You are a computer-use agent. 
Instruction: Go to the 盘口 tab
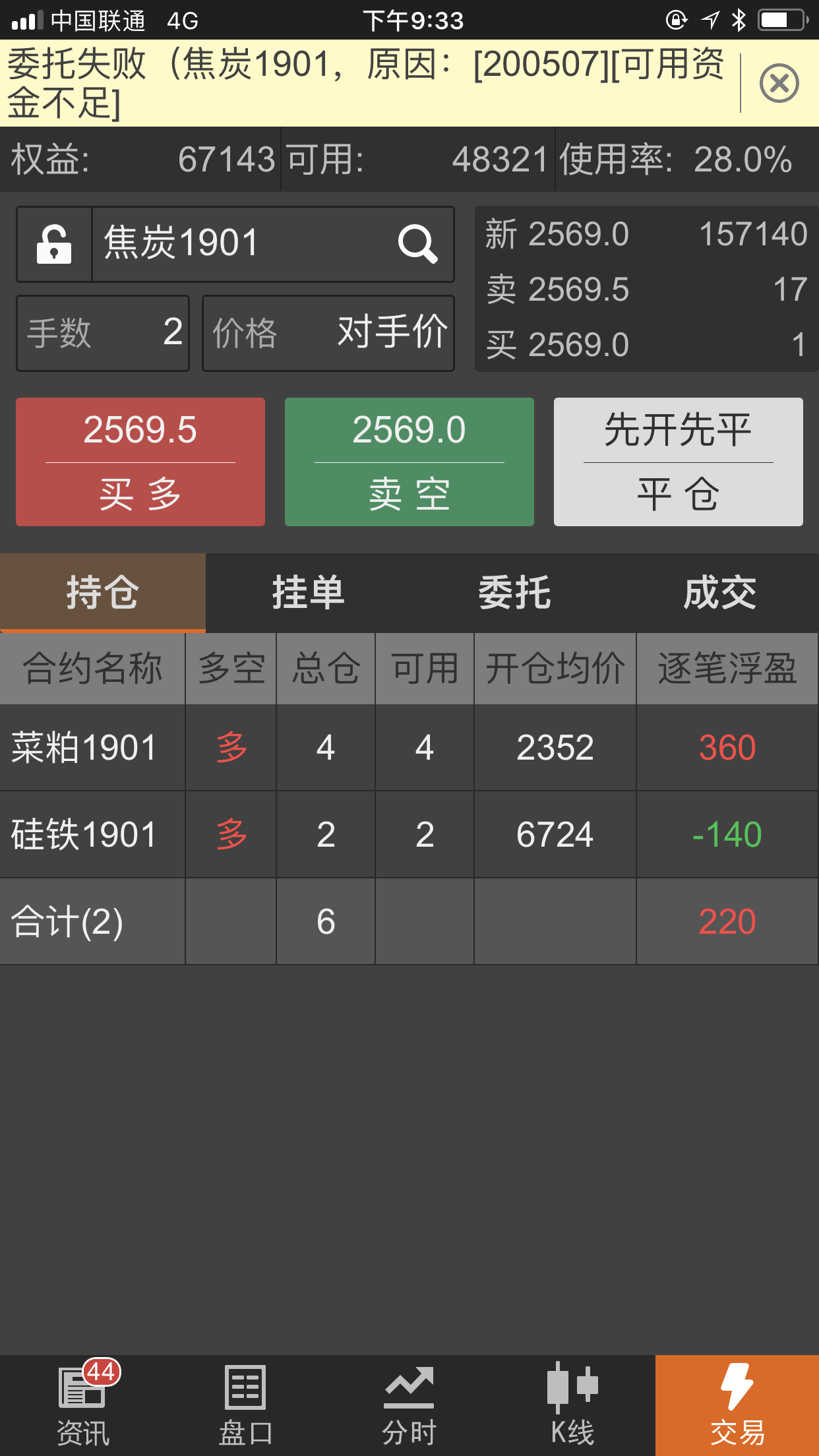(x=245, y=1405)
